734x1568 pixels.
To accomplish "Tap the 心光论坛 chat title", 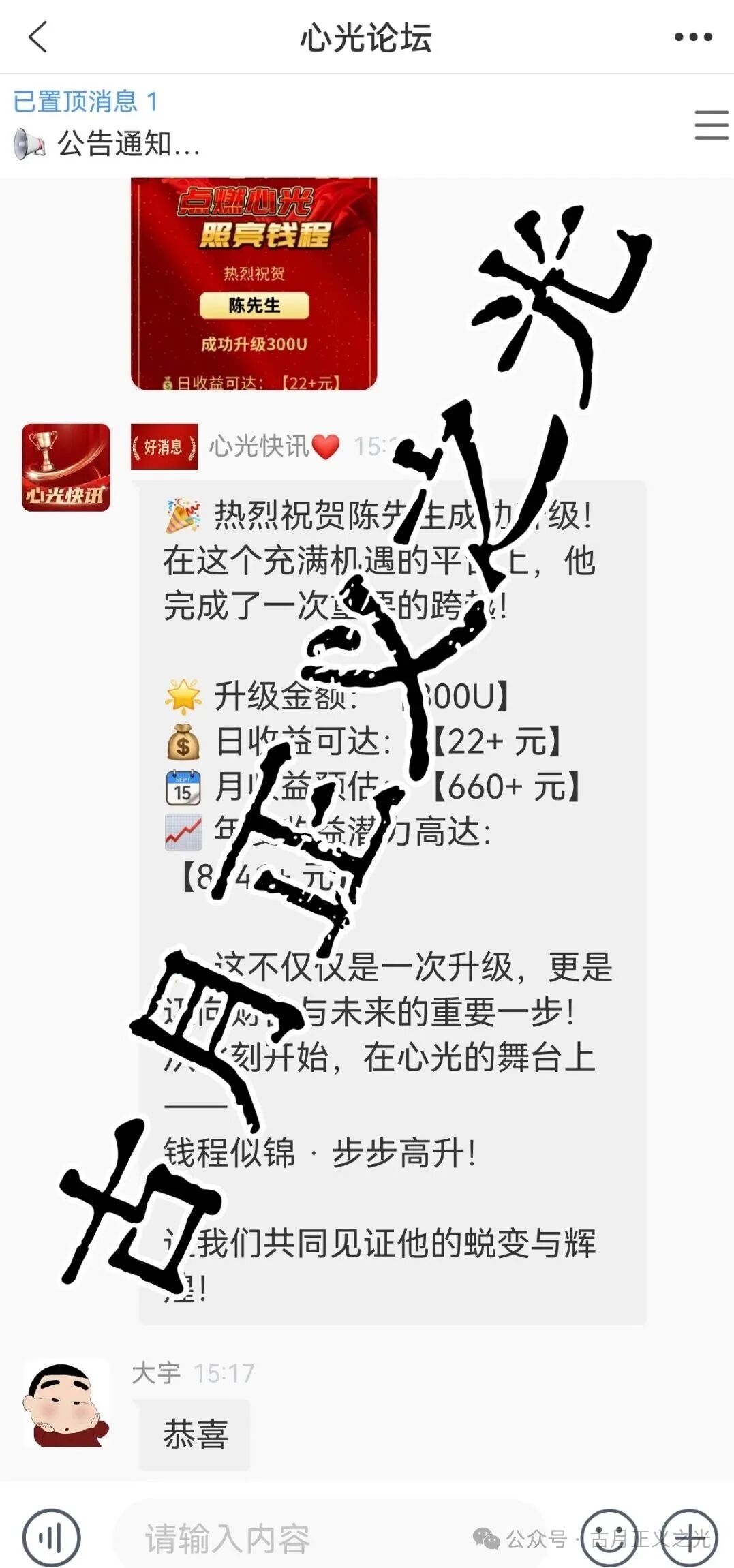I will click(x=367, y=35).
